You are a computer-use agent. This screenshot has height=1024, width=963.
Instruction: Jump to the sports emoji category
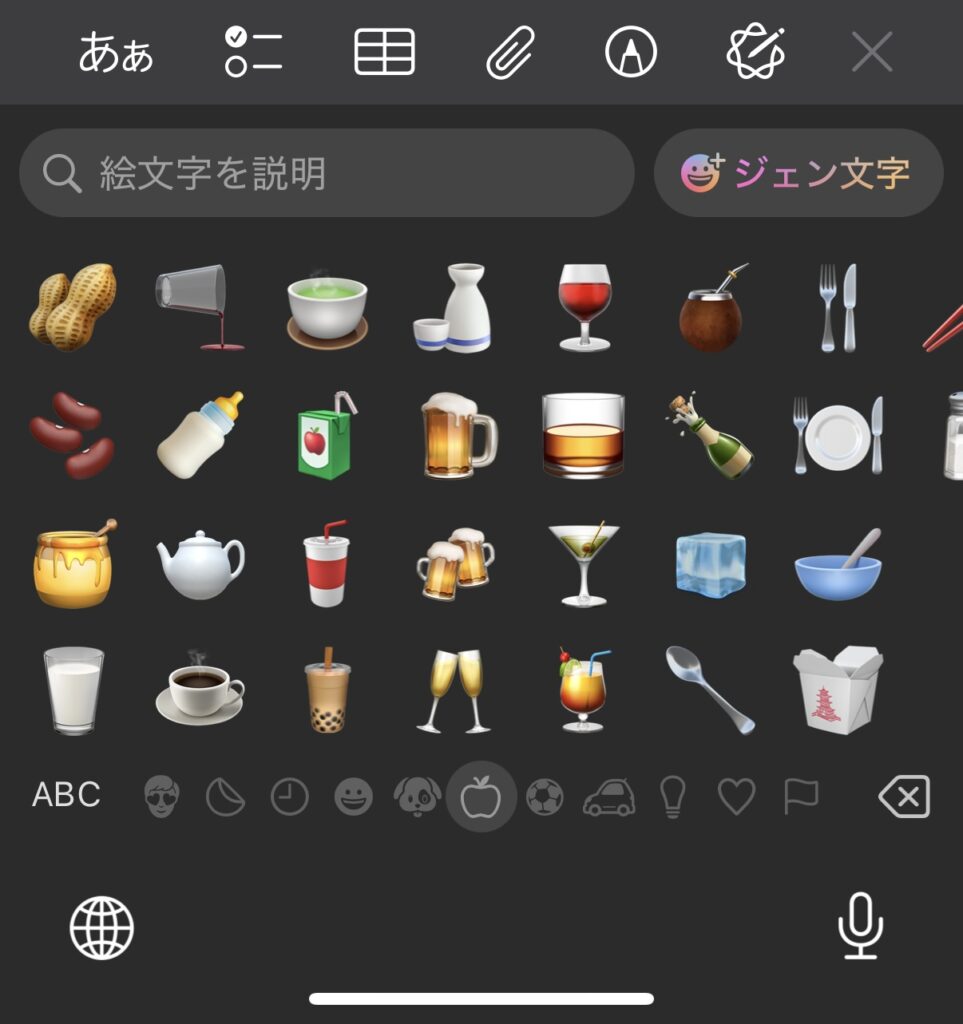(545, 797)
